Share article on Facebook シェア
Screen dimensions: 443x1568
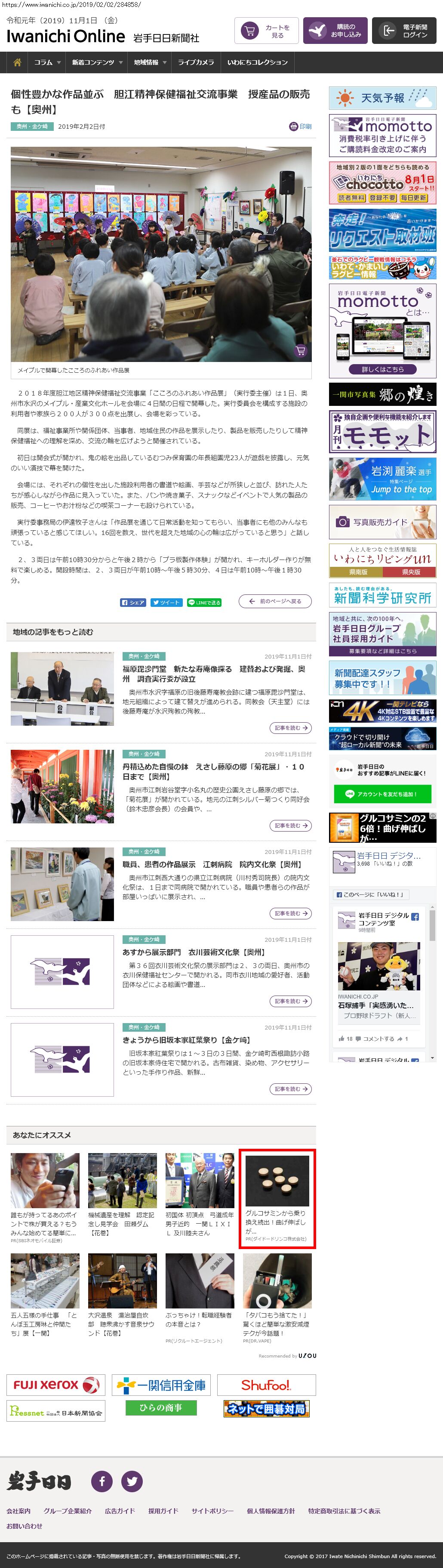pos(132,603)
